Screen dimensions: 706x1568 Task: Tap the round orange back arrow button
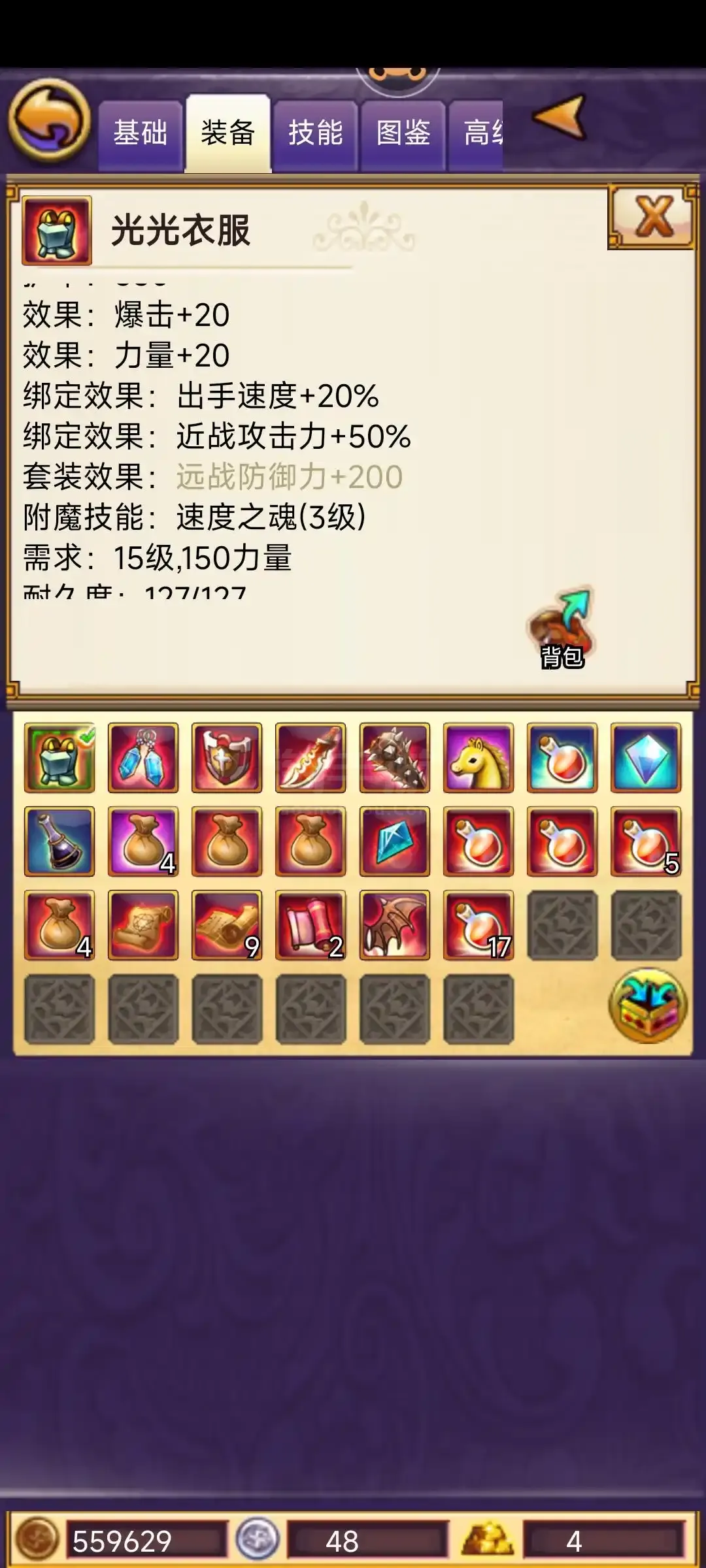(x=49, y=120)
